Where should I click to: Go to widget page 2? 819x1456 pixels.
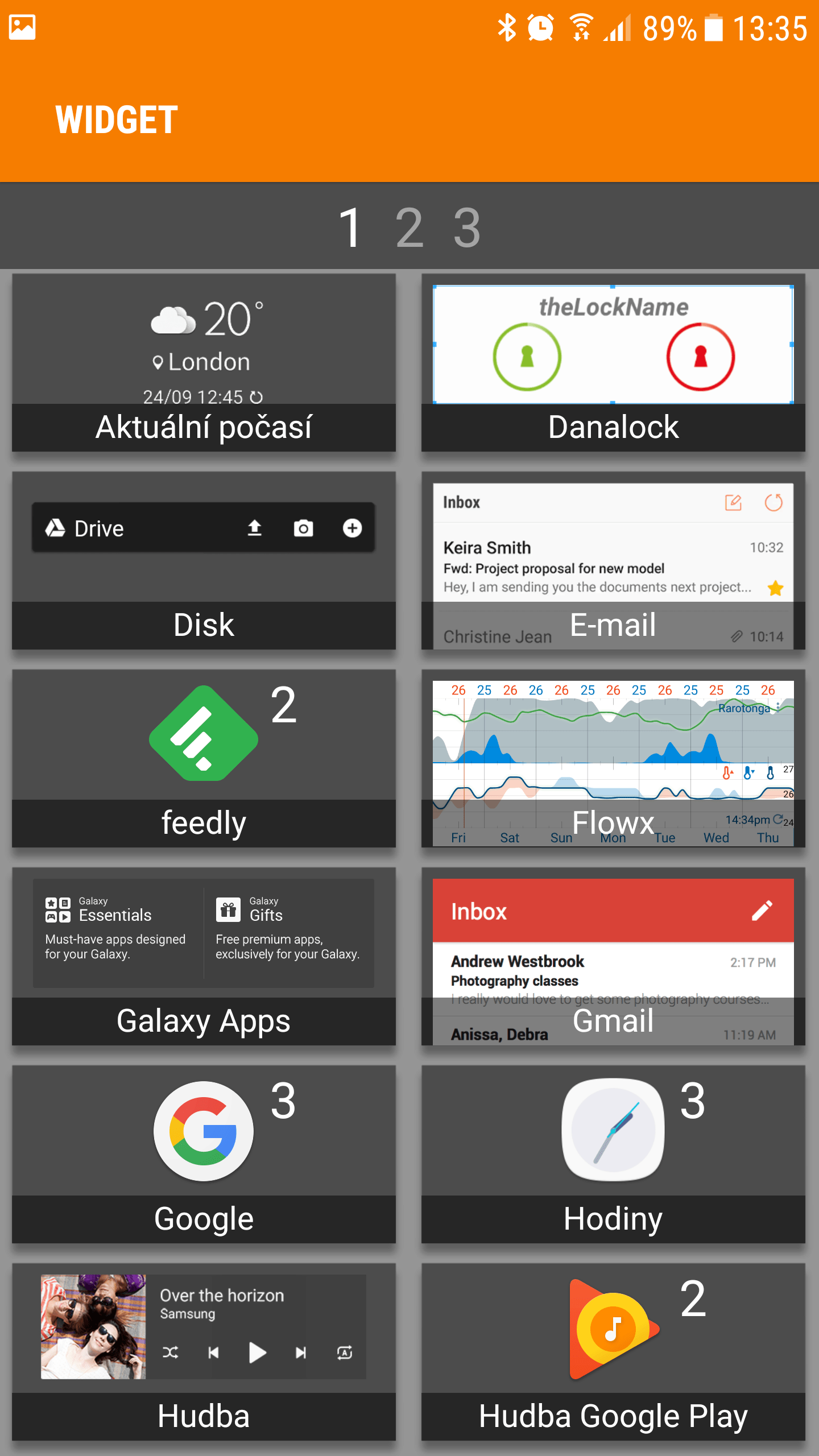tap(409, 227)
